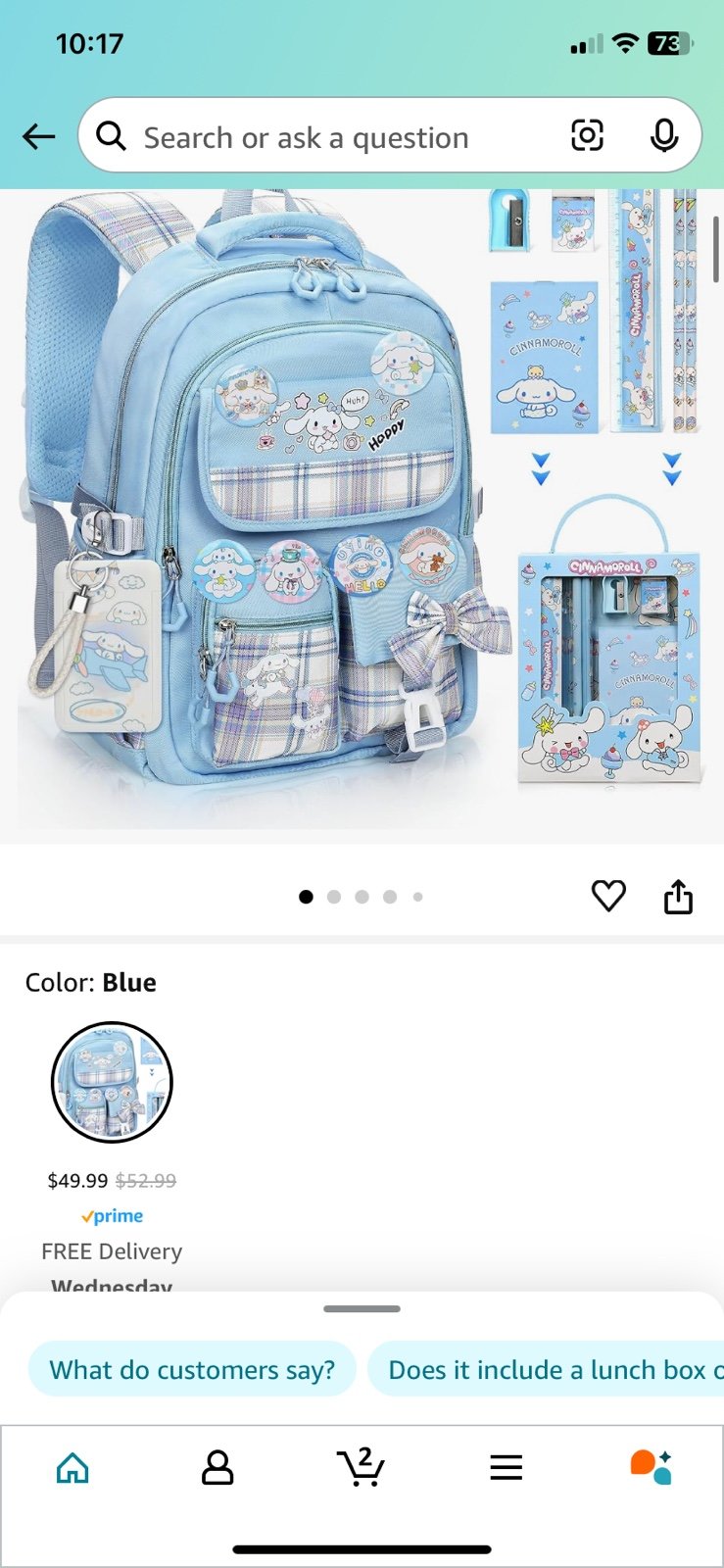Select the Blue color swatch
This screenshot has height=1568, width=724.
(x=112, y=1082)
